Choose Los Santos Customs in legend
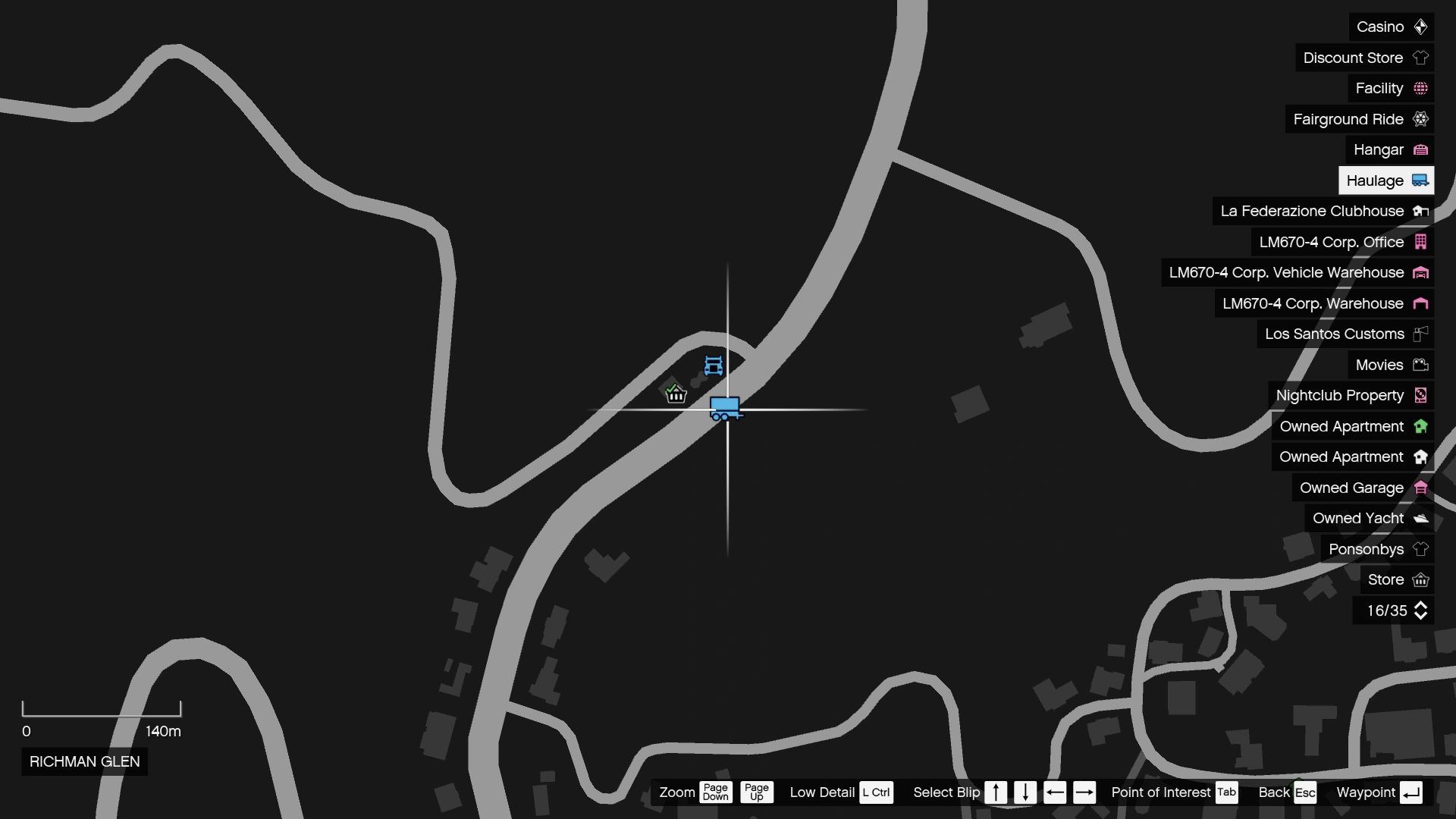Screen dimensions: 1456x819 tap(1345, 334)
